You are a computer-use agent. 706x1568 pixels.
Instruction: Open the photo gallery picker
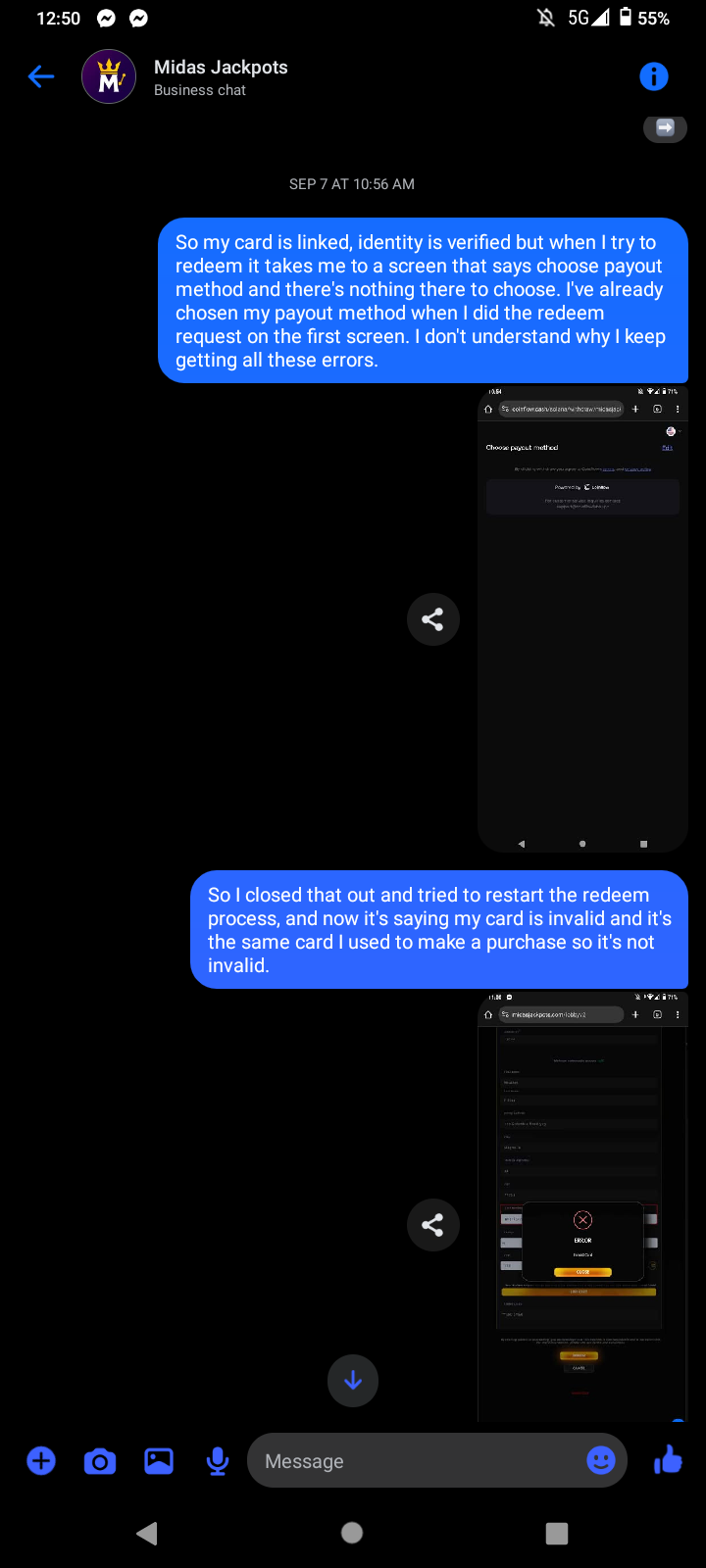click(159, 1461)
